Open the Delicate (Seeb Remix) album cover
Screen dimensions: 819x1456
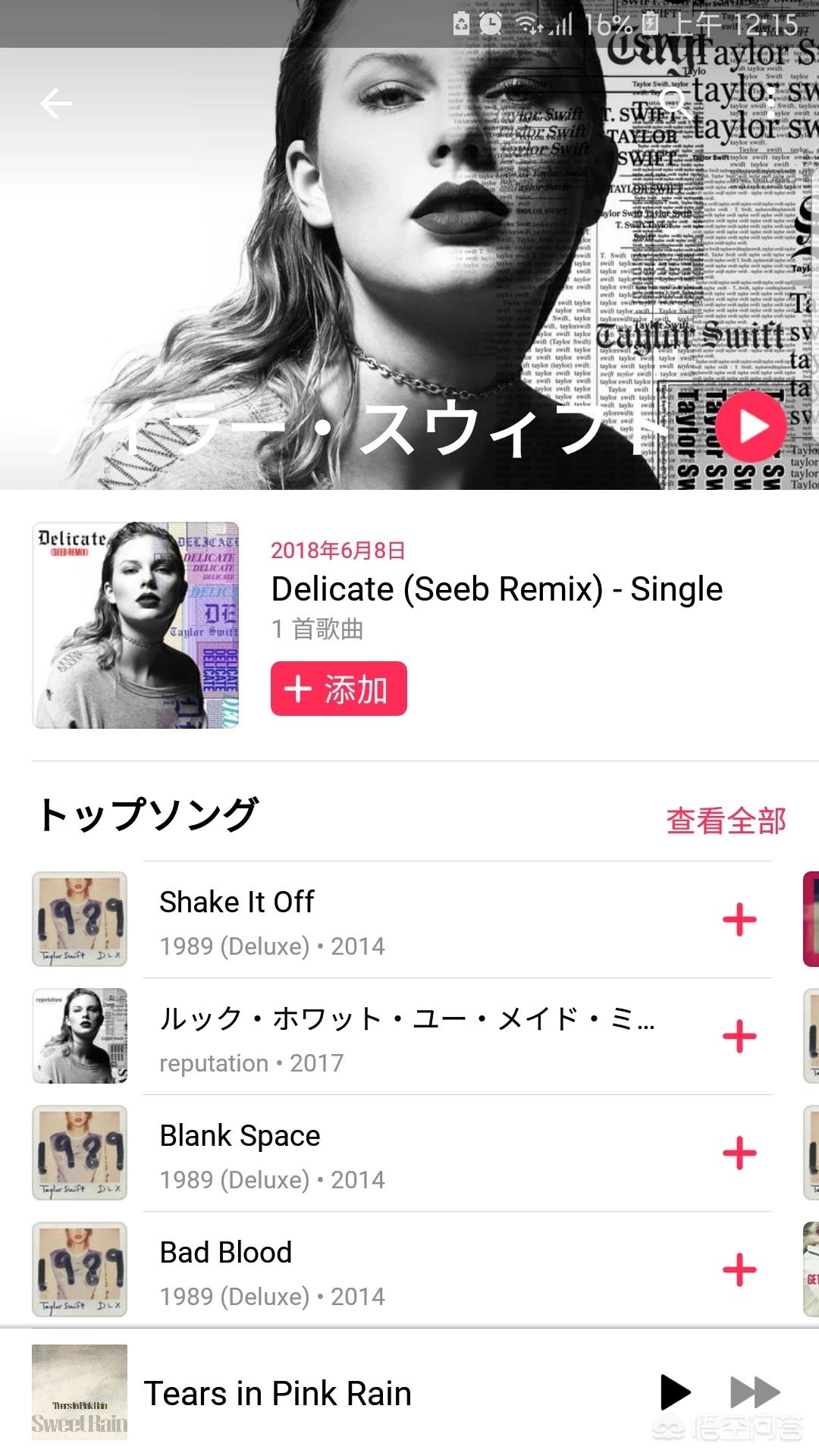click(x=136, y=625)
